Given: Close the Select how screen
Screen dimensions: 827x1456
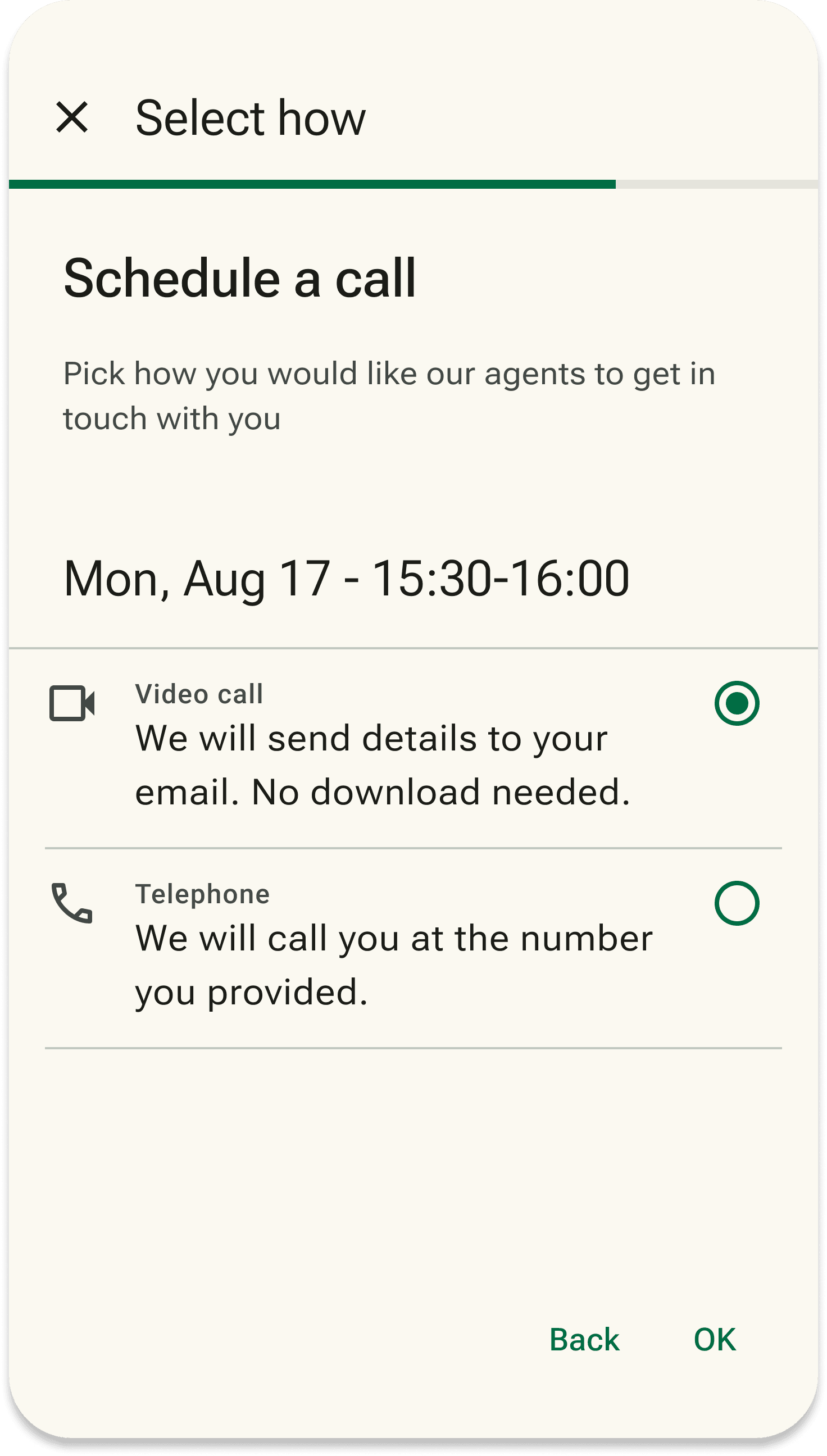Looking at the screenshot, I should pos(72,117).
